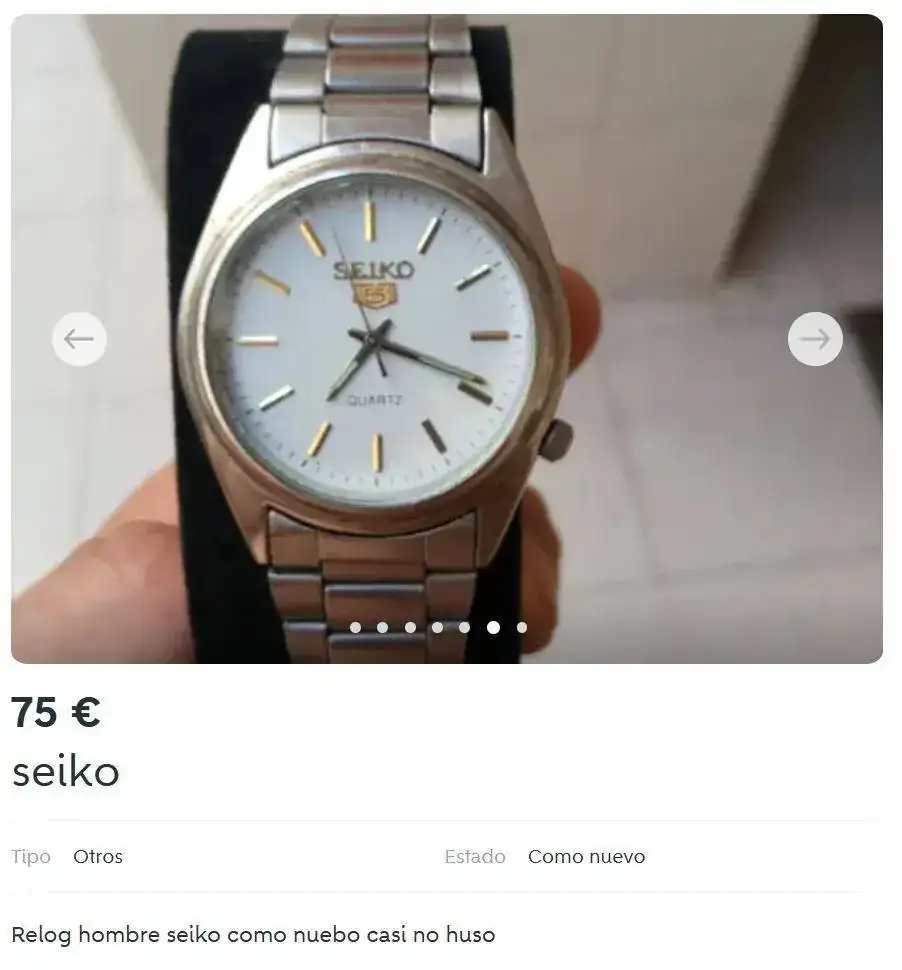Jump to the first photo dot indicator

pos(355,628)
